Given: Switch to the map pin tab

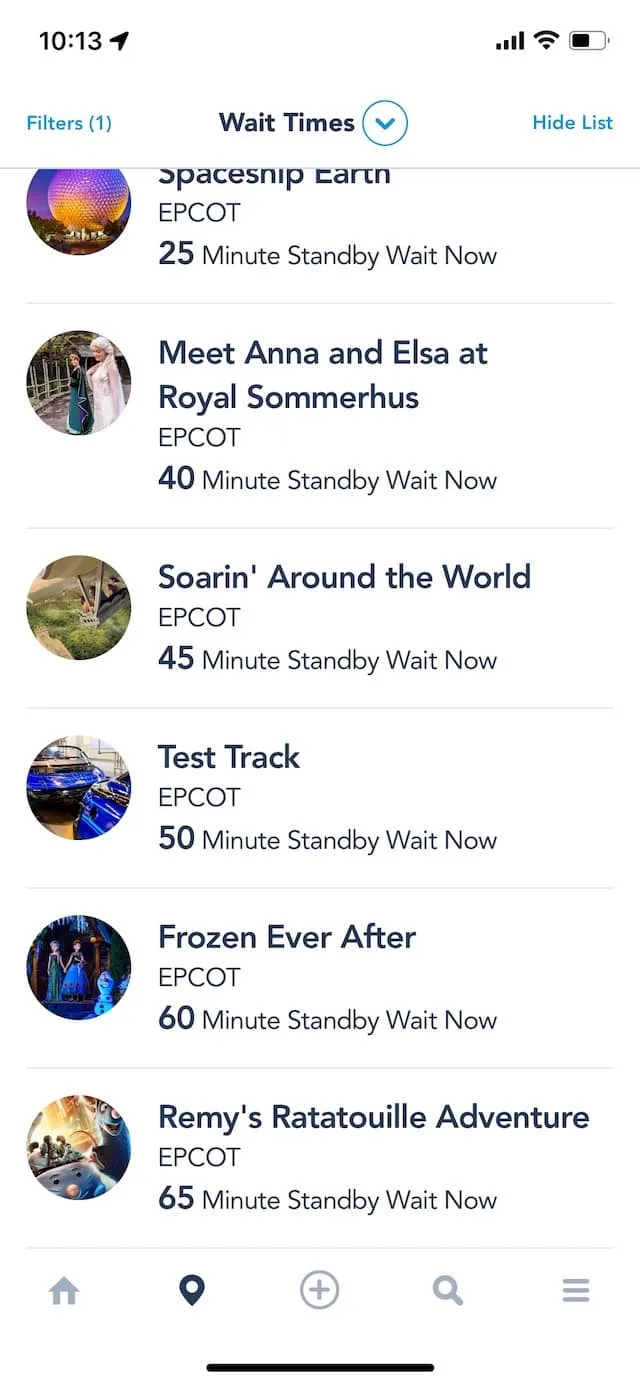Looking at the screenshot, I should (191, 1291).
